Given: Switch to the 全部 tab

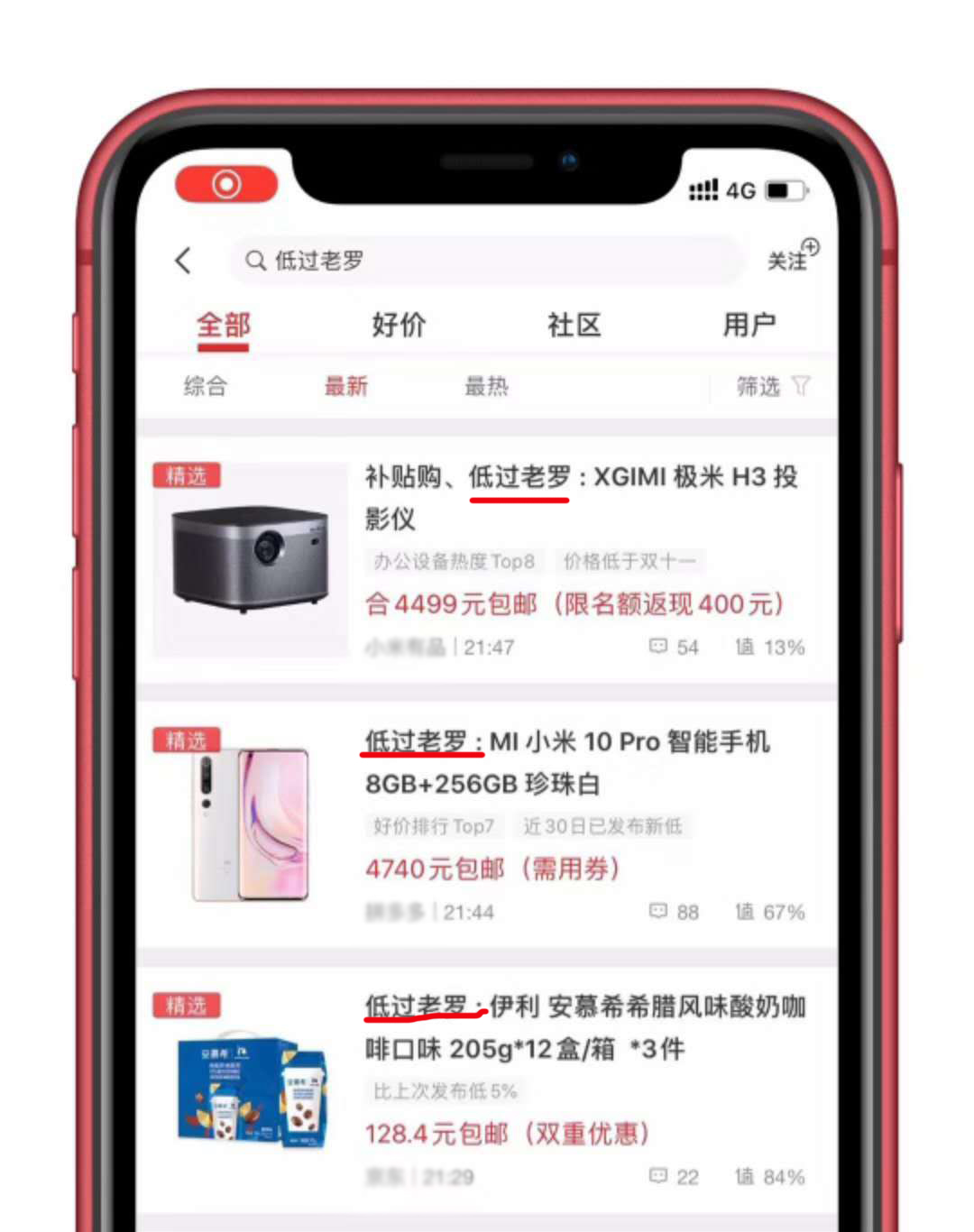Looking at the screenshot, I should click(x=223, y=325).
